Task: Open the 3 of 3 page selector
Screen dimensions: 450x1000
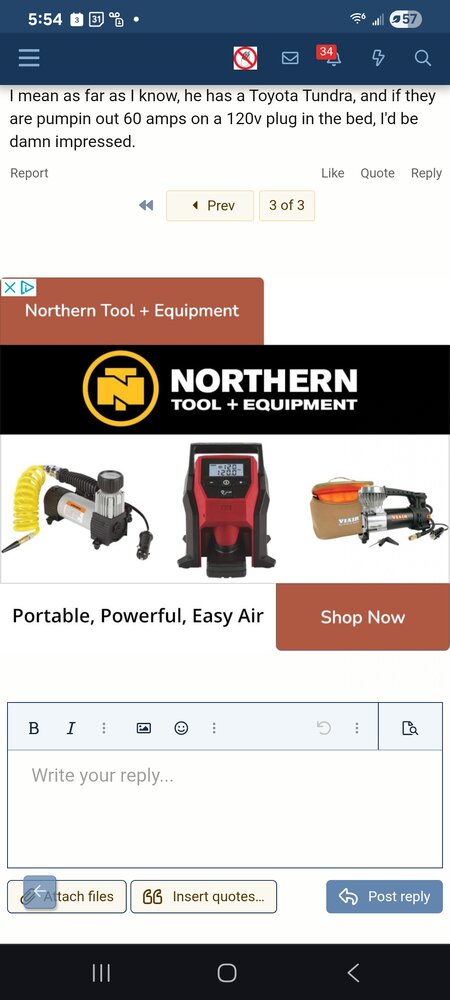Action: 287,205
